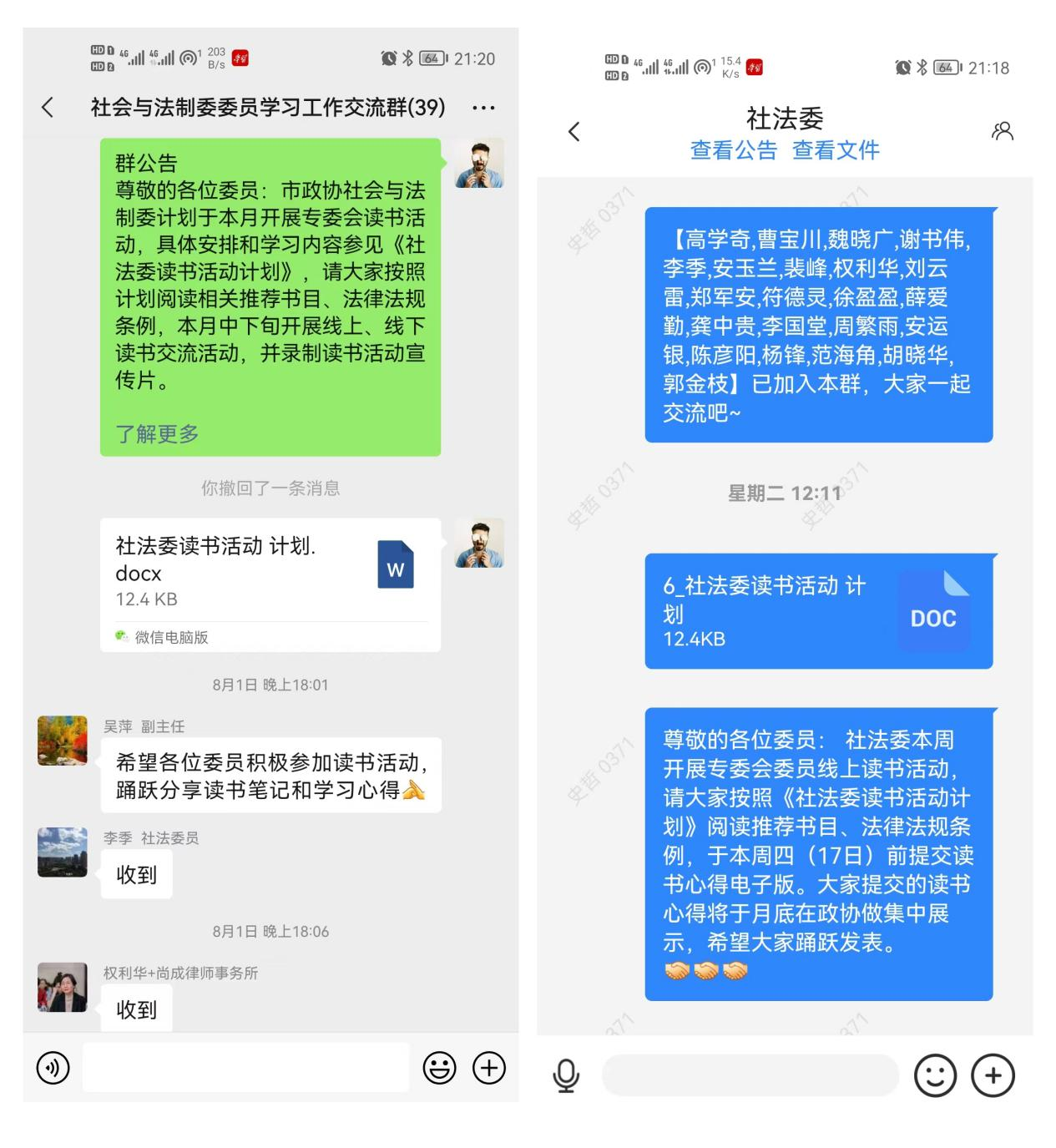Tap the microphone icon in 社法委 chat

click(x=566, y=1075)
